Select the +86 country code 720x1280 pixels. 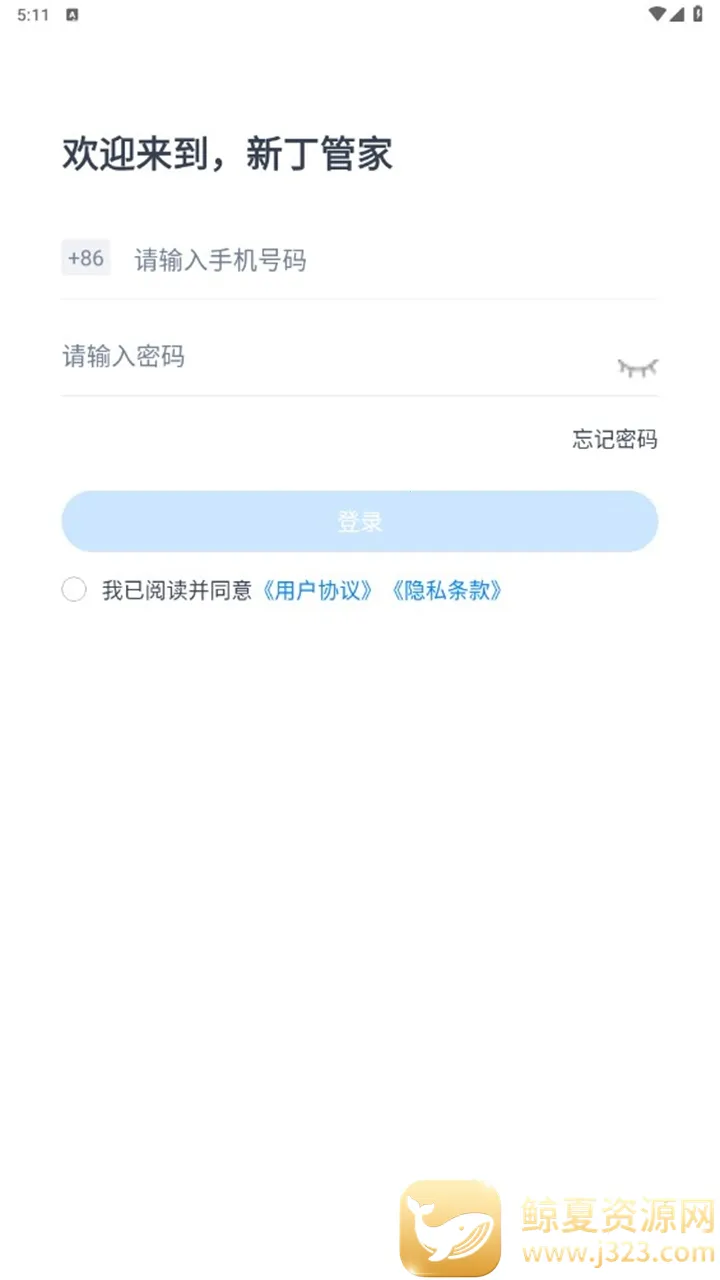[x=86, y=258]
